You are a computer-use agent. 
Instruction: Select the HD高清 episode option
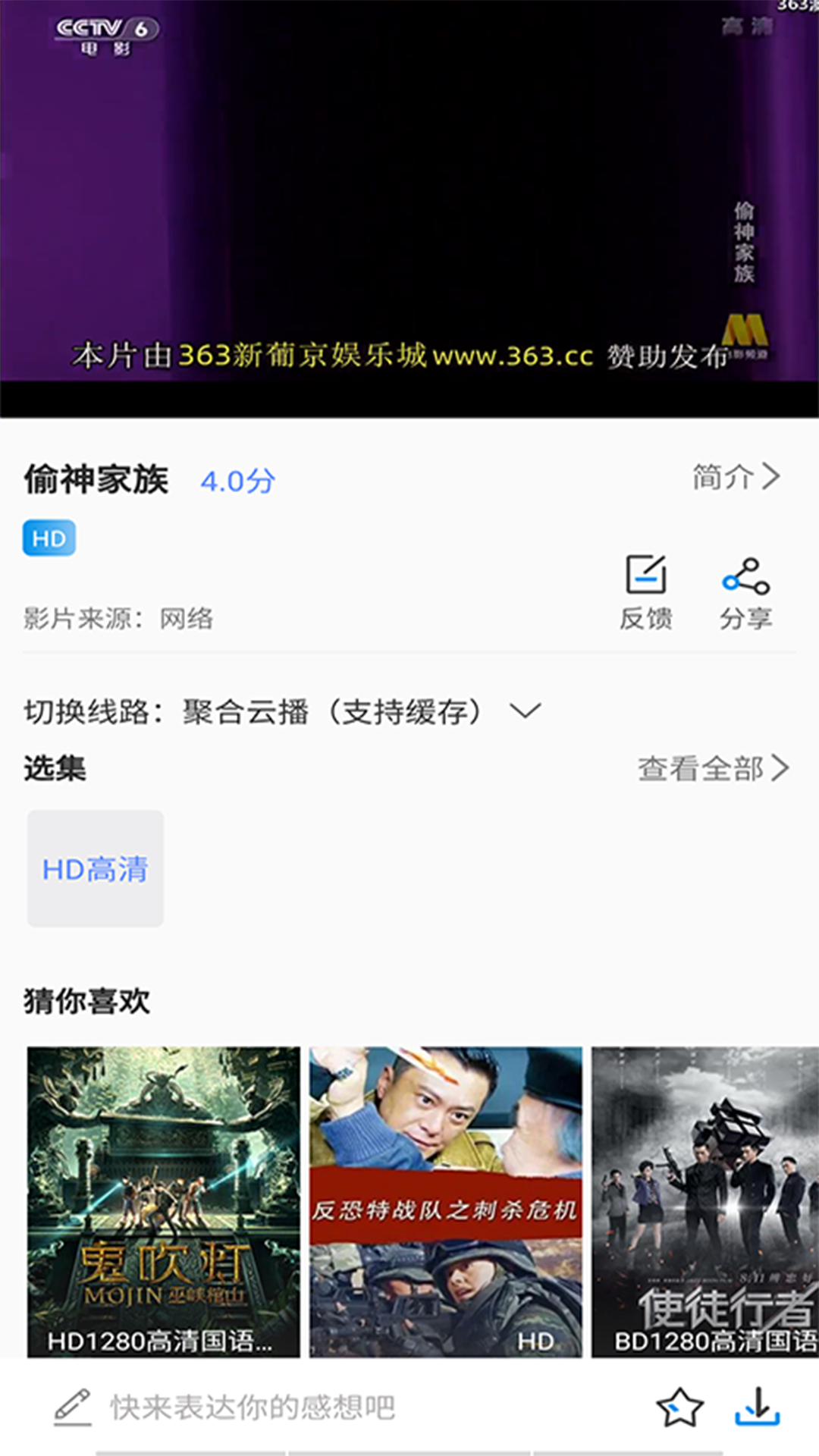point(95,867)
